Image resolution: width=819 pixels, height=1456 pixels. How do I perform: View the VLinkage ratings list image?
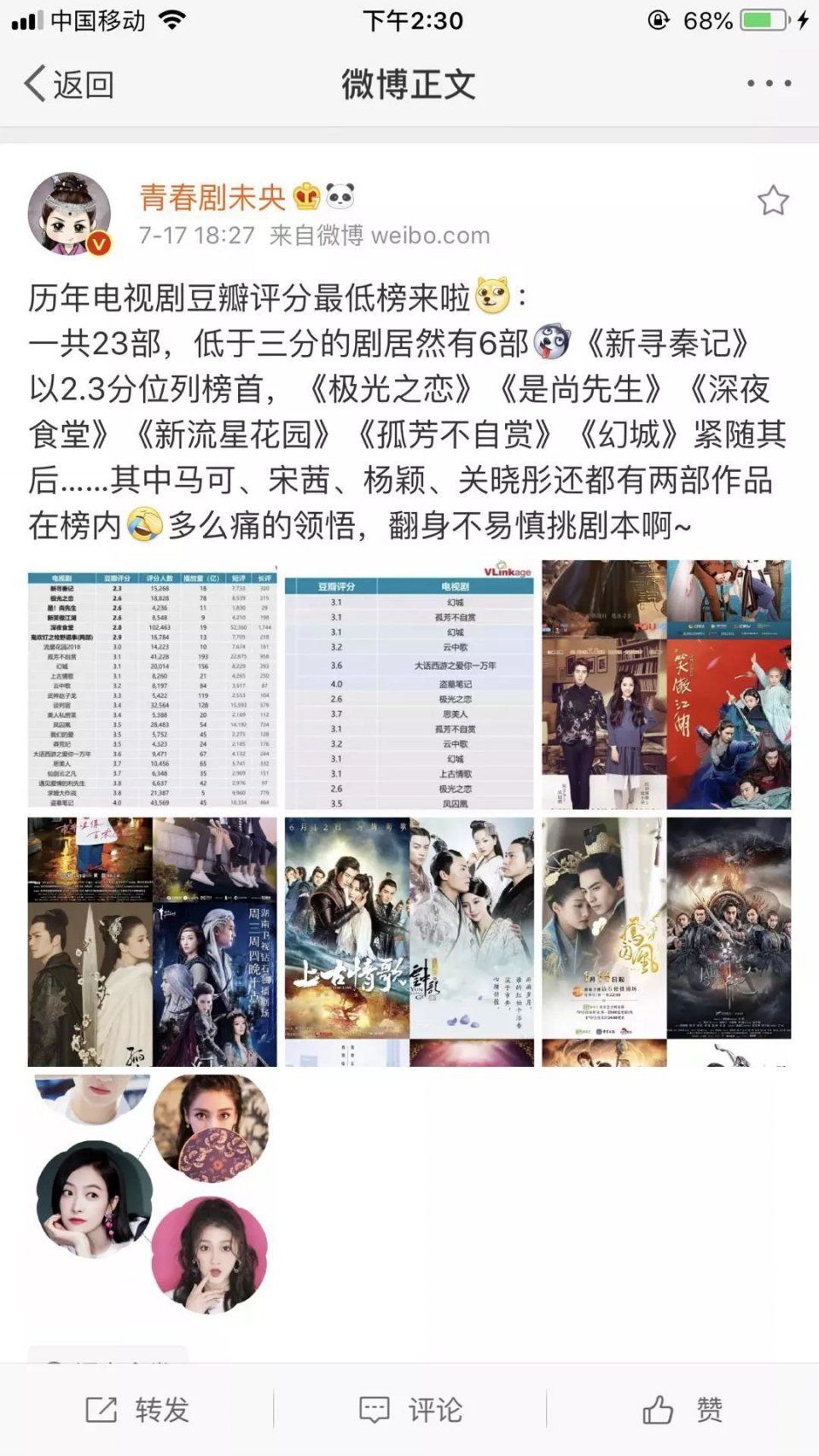[x=409, y=685]
